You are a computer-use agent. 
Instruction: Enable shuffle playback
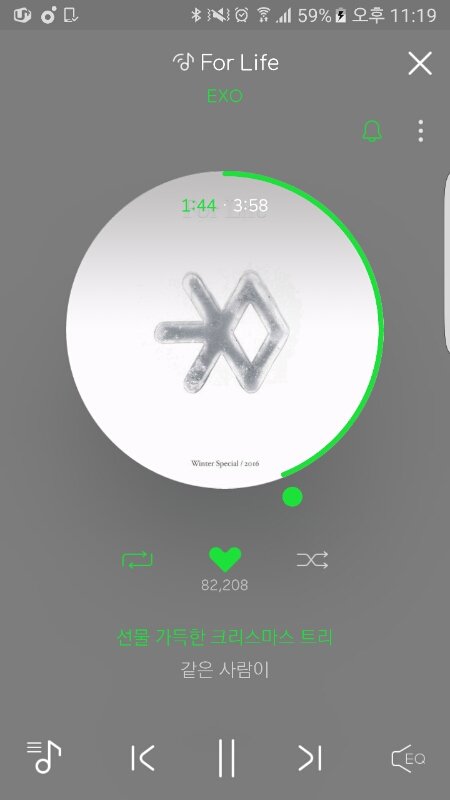pyautogui.click(x=312, y=560)
